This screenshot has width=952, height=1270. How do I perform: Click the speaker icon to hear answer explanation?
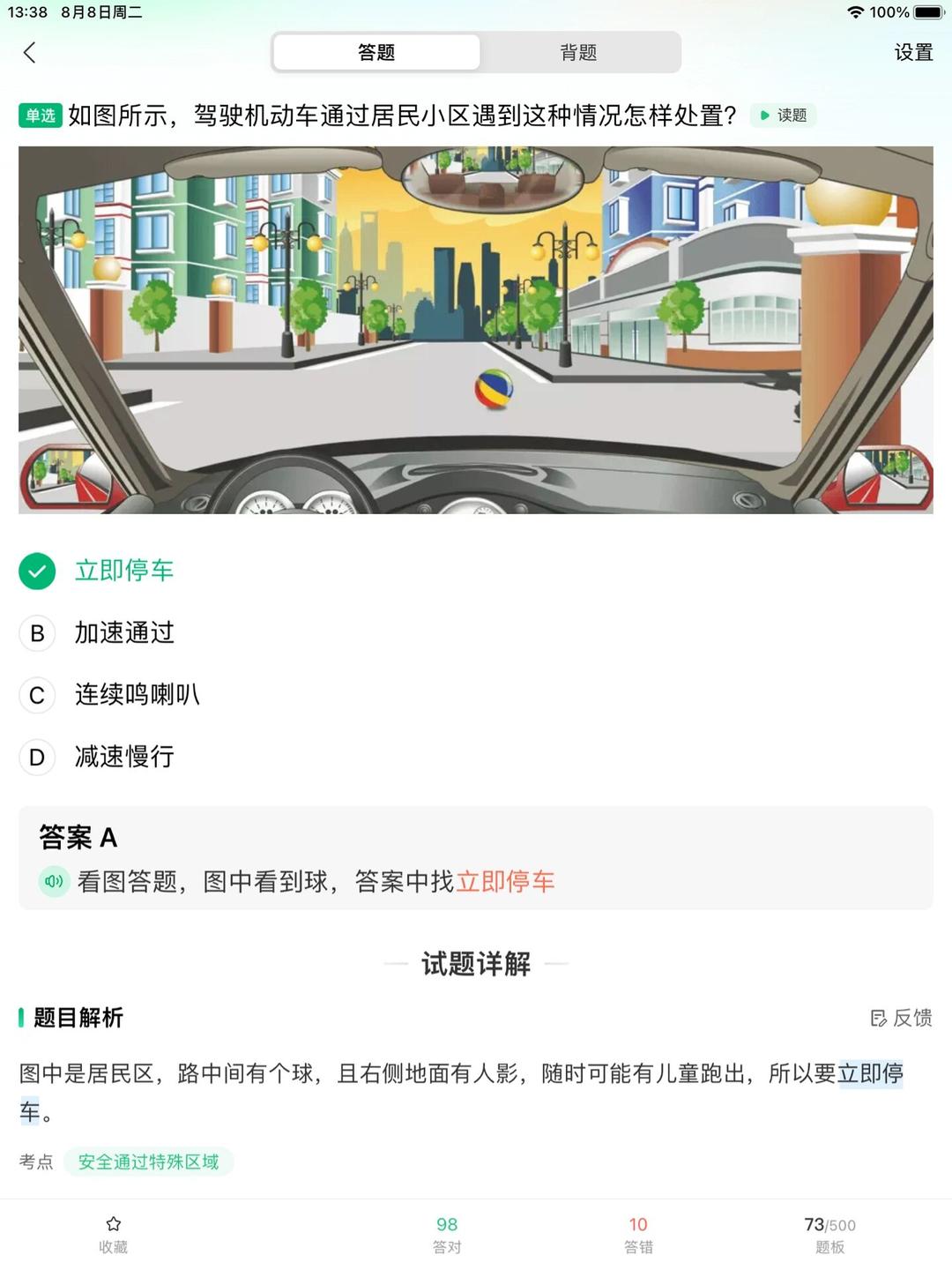[x=54, y=881]
